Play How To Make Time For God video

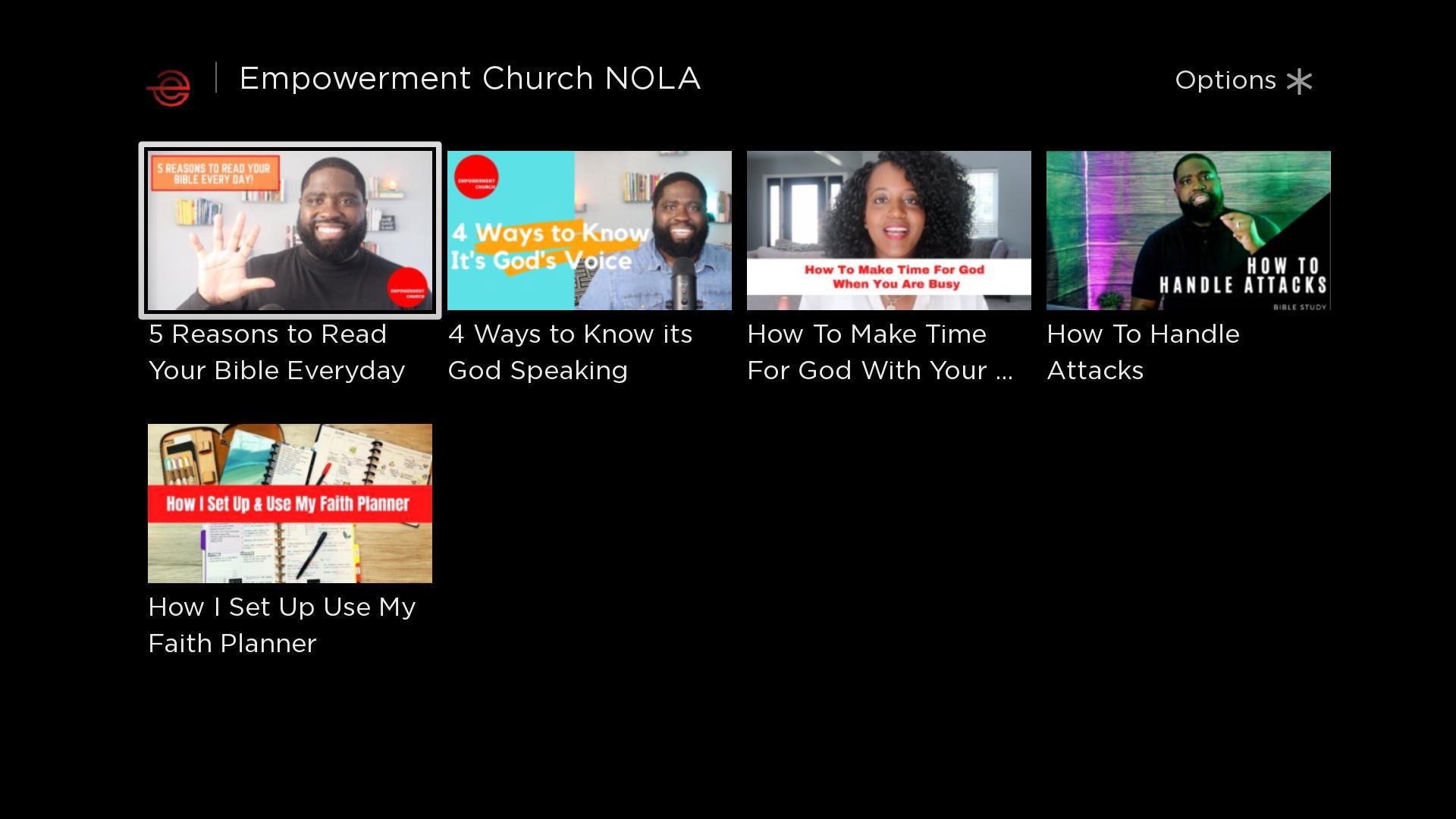(x=889, y=231)
